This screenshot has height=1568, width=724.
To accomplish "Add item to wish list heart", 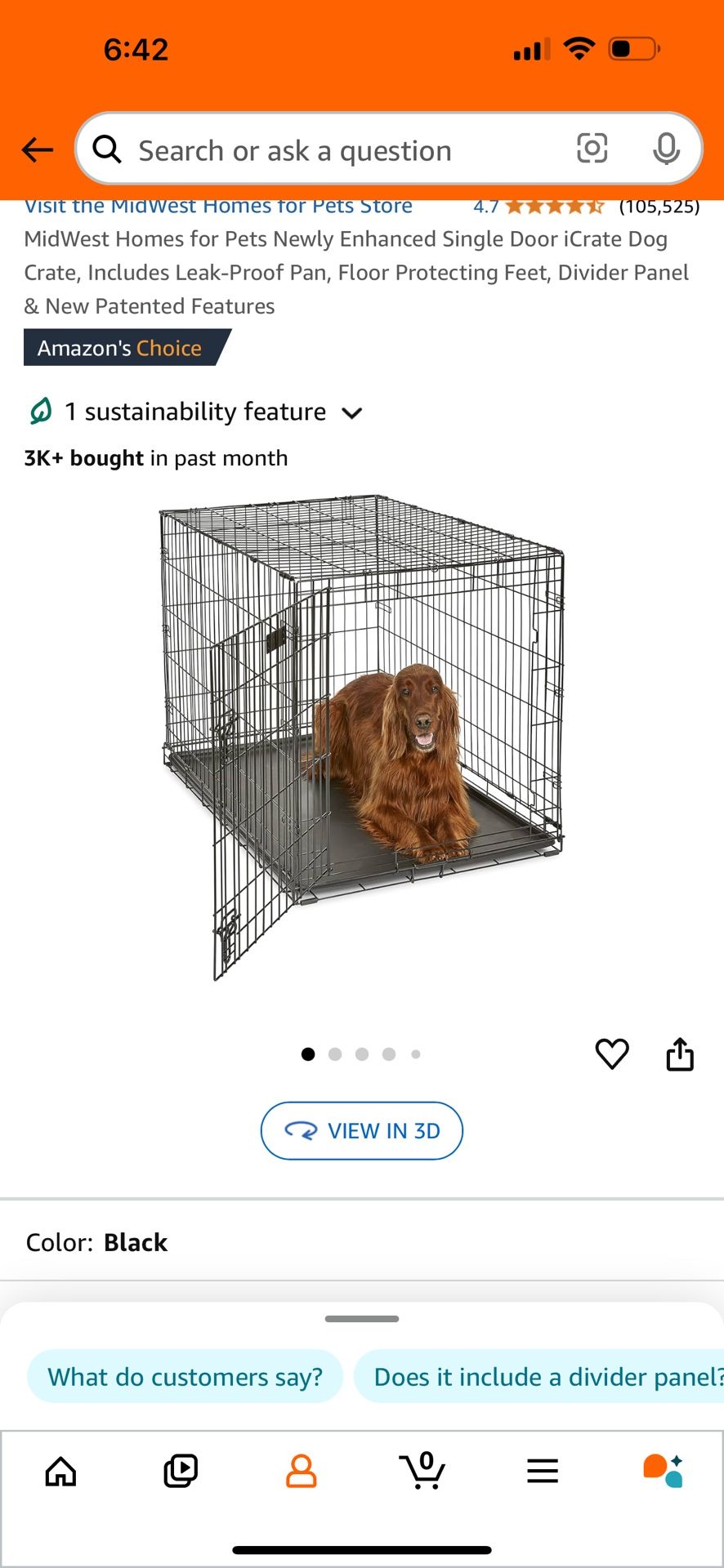I will click(612, 1053).
